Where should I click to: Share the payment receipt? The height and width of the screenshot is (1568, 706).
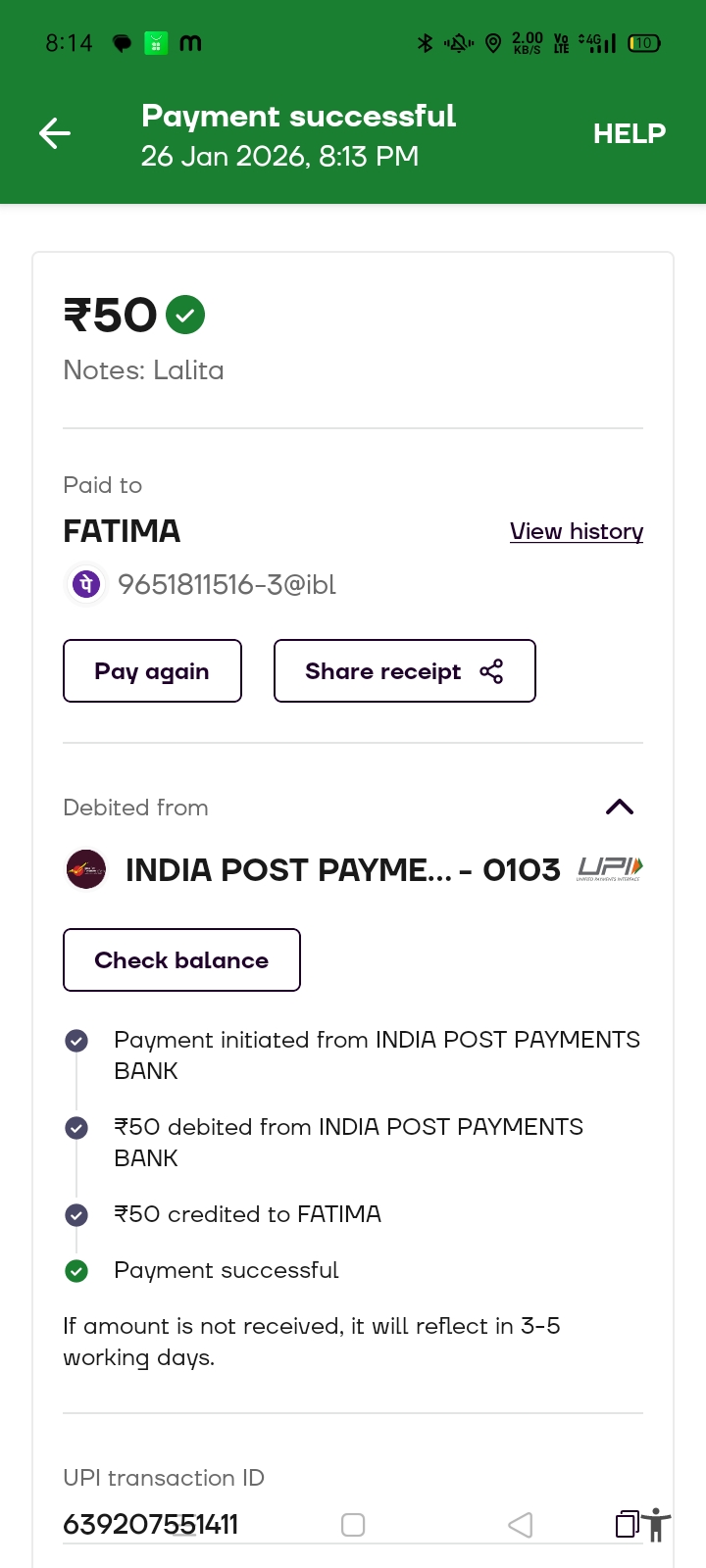pos(404,671)
